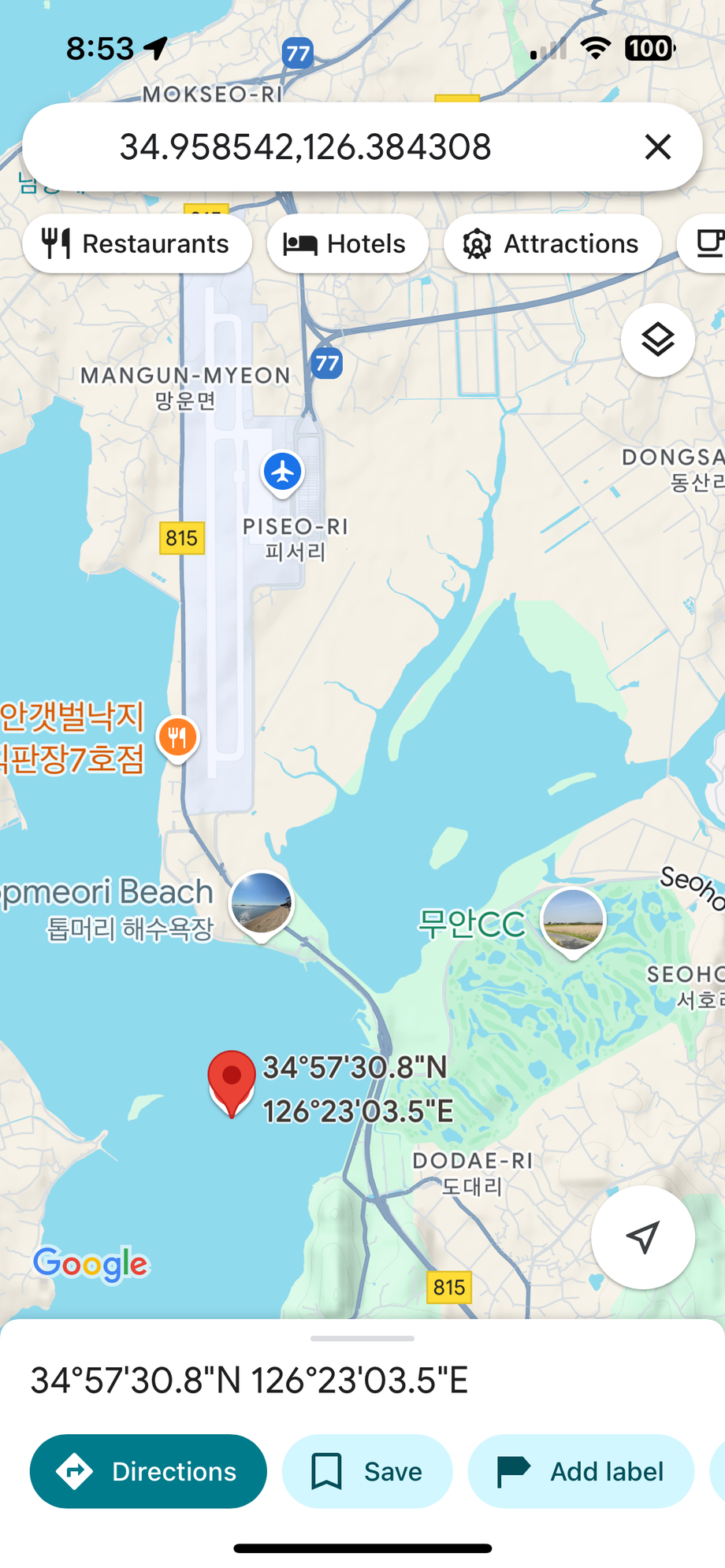The height and width of the screenshot is (1568, 725).
Task: Tap the orange restaurant marker near the runway
Action: click(x=177, y=736)
